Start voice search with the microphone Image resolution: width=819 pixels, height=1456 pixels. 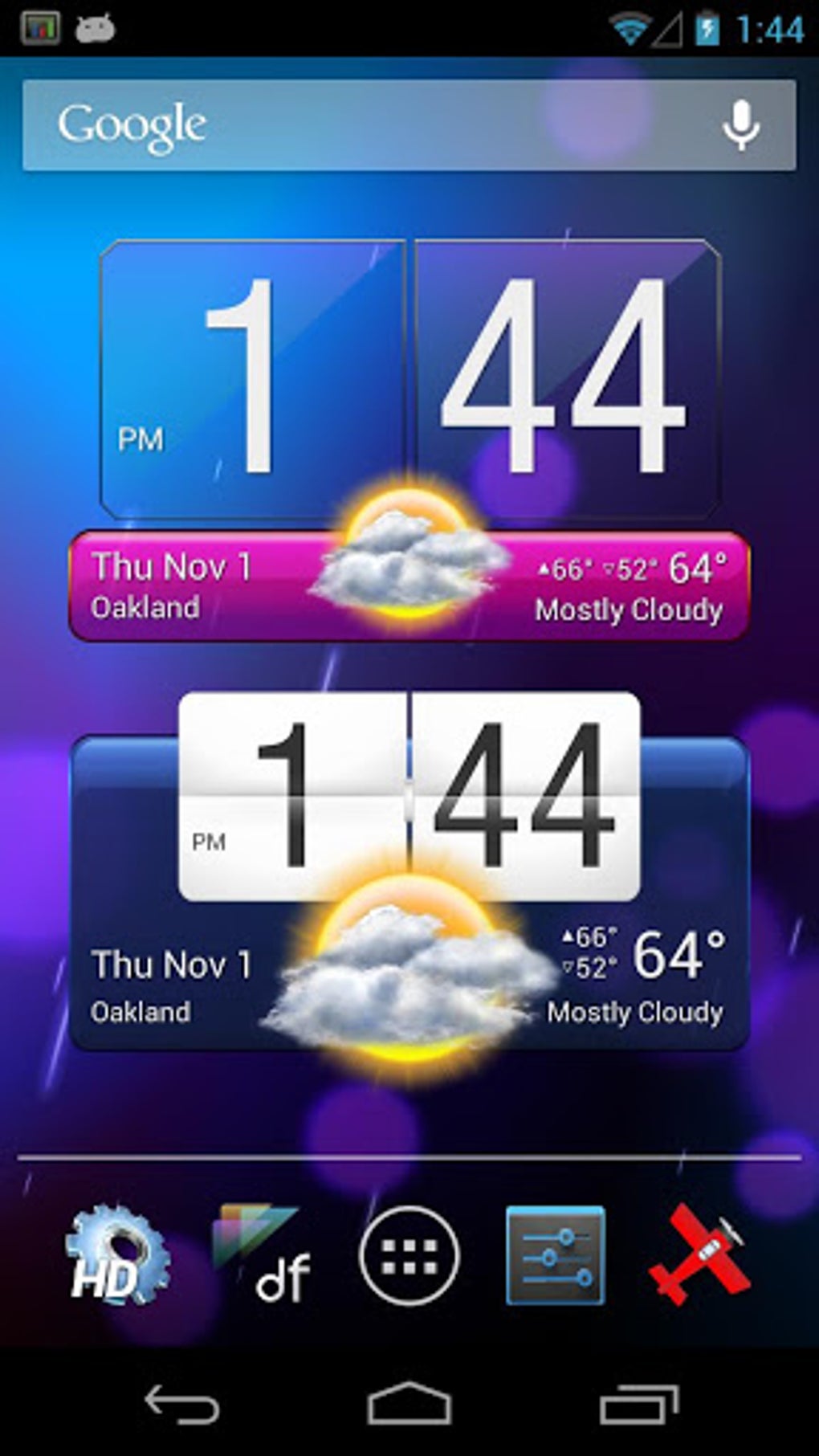pos(740,125)
